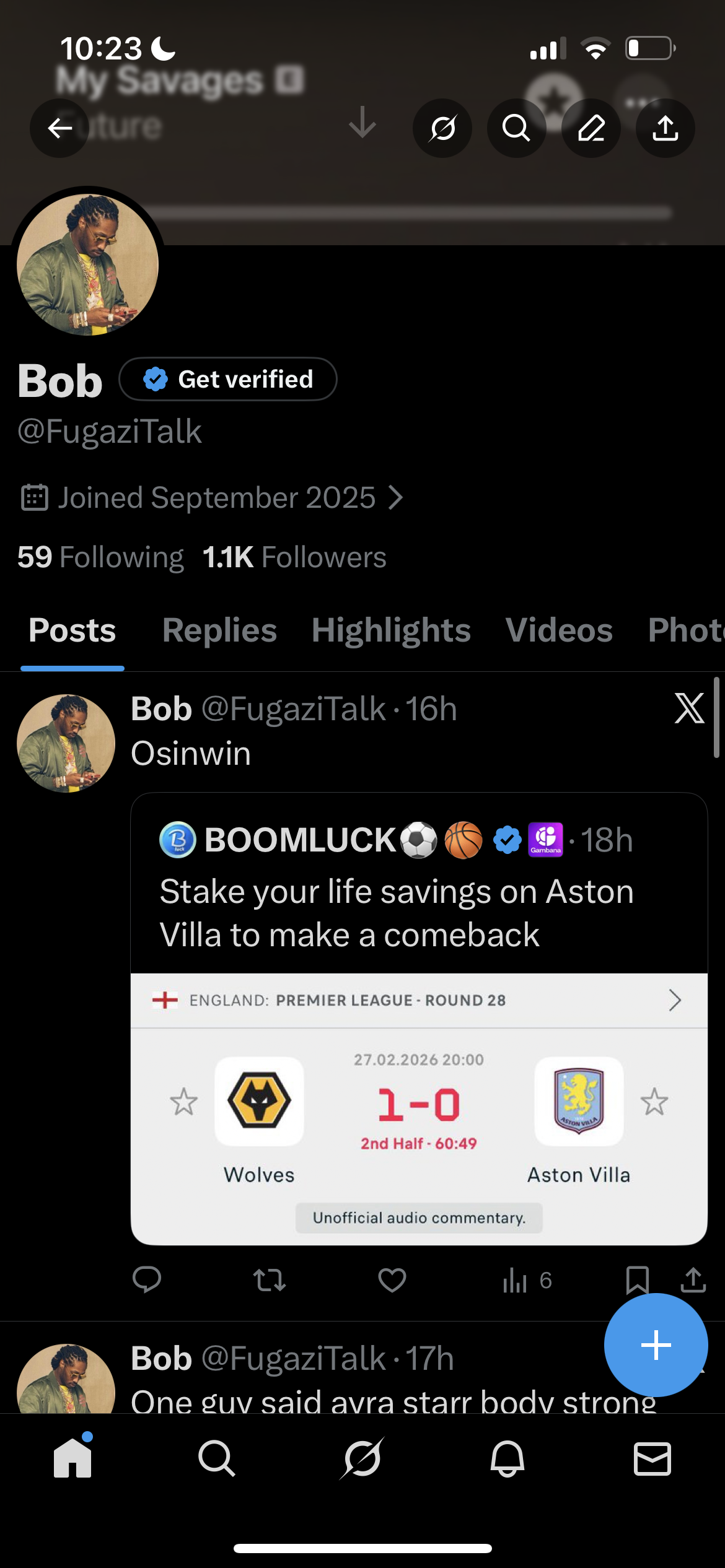View the 59 Following list

click(x=100, y=557)
